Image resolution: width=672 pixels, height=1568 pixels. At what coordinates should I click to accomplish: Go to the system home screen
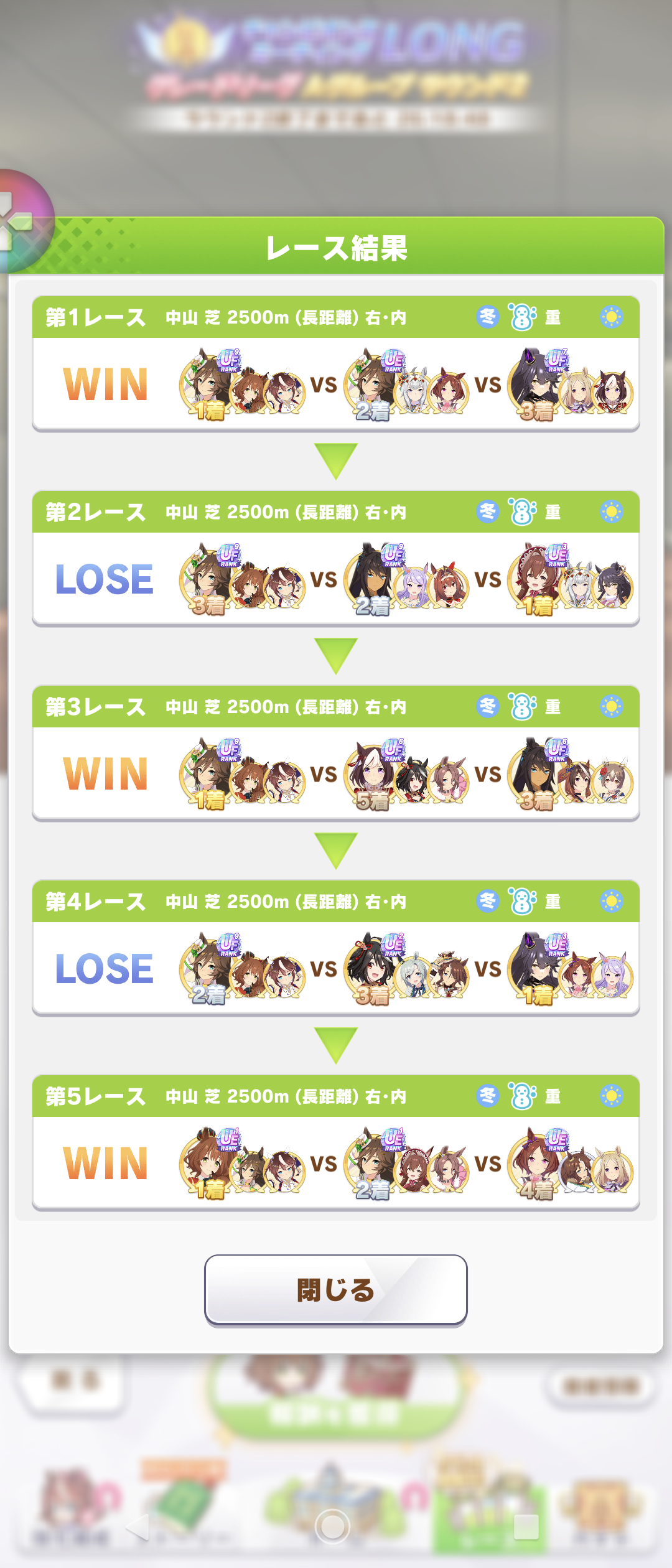coord(332,1526)
